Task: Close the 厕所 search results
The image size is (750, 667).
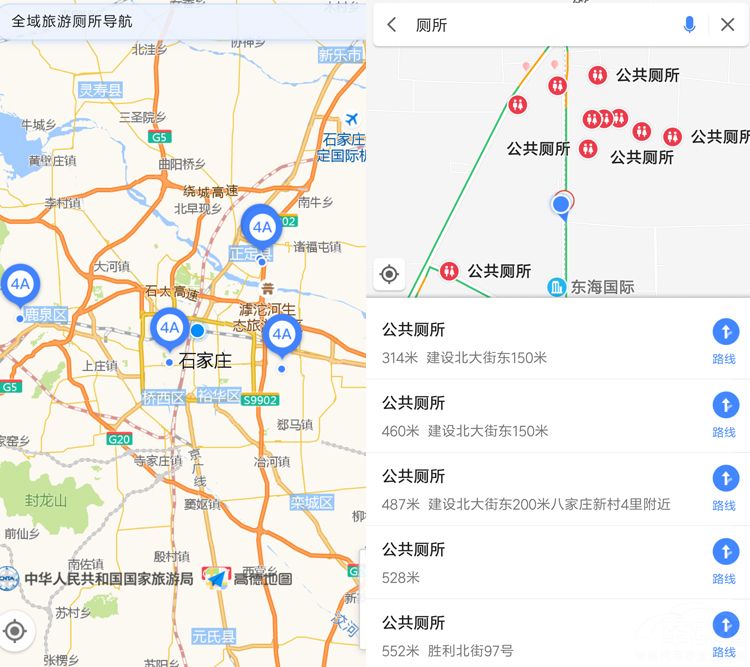Action: click(727, 25)
